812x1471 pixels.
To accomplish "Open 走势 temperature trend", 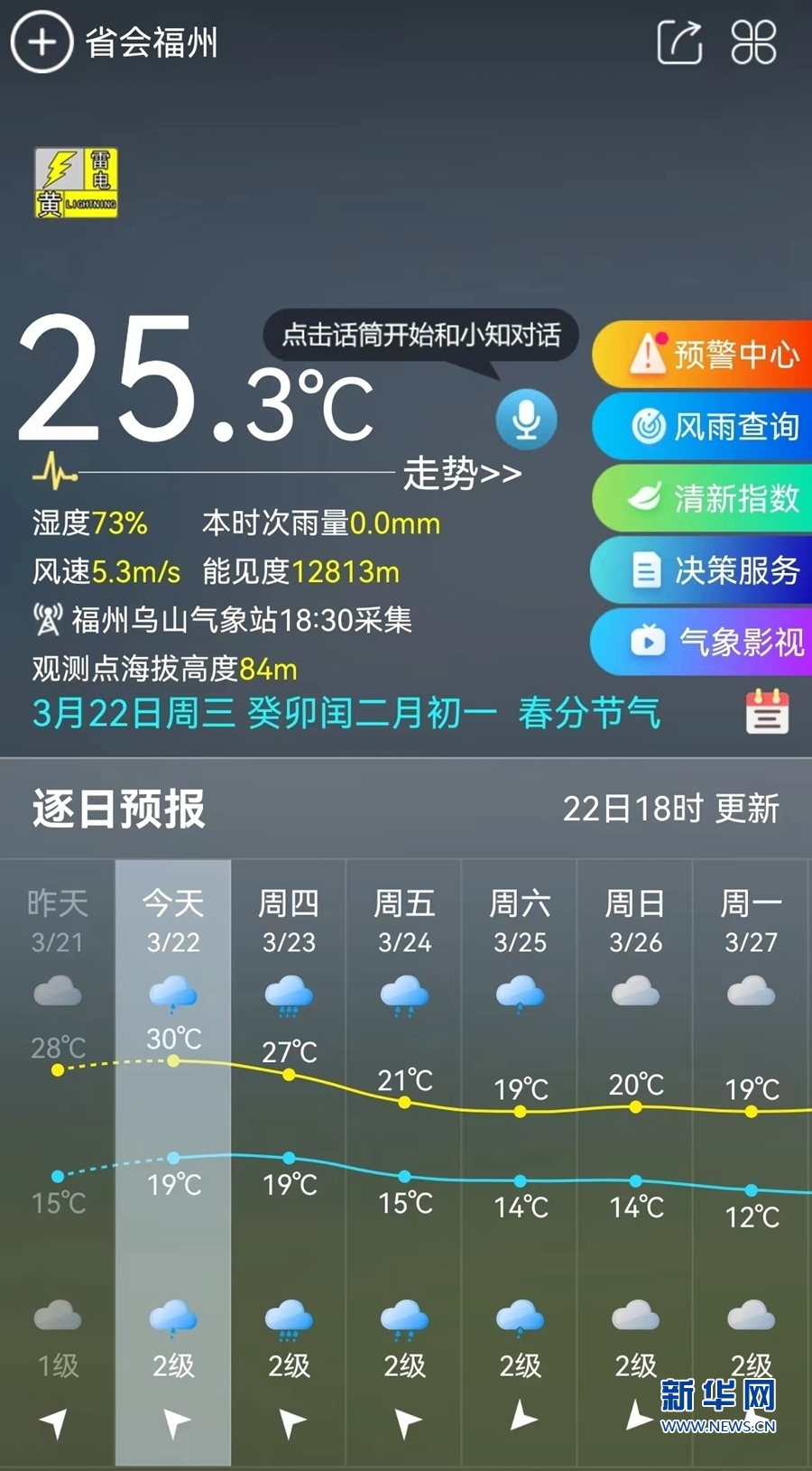I will [x=462, y=473].
